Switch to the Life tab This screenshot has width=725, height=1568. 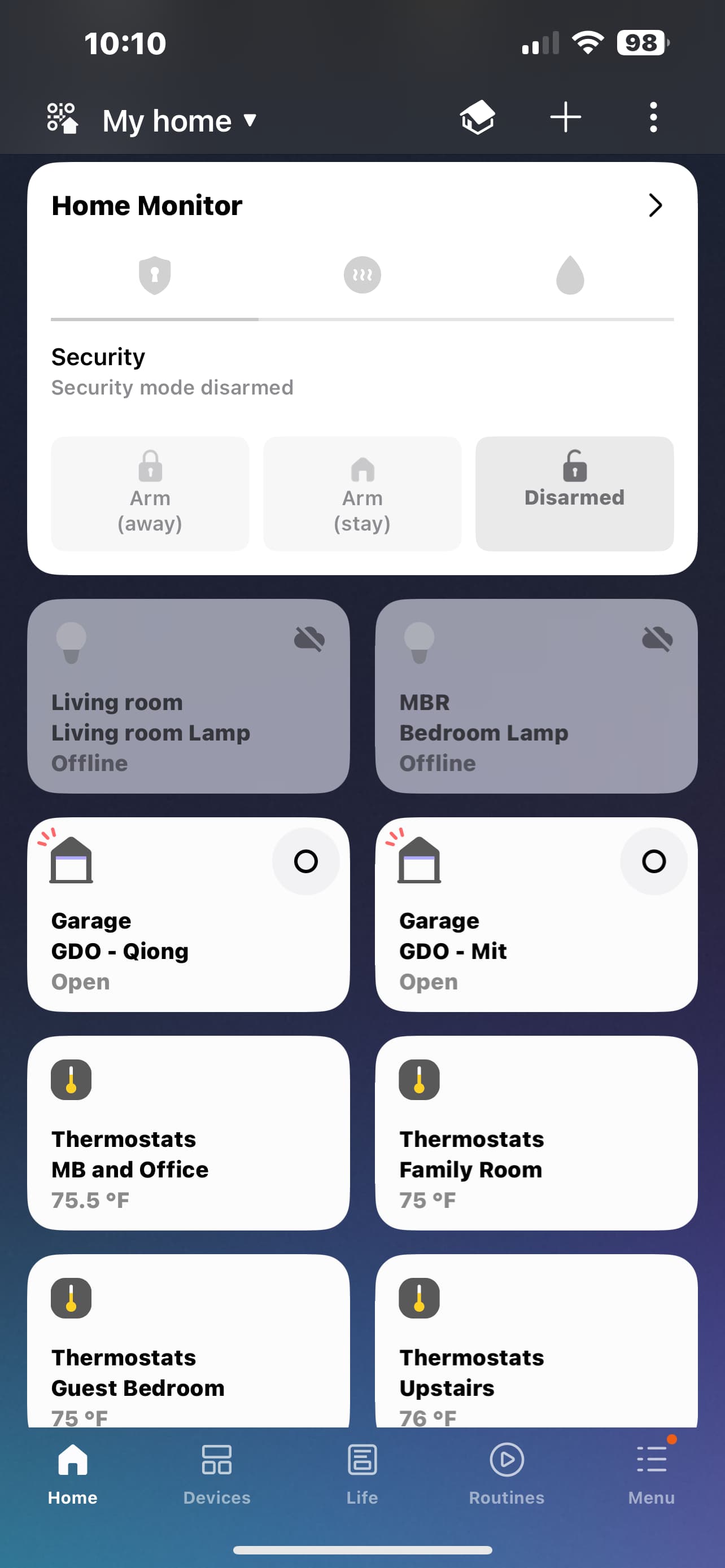pyautogui.click(x=362, y=1471)
